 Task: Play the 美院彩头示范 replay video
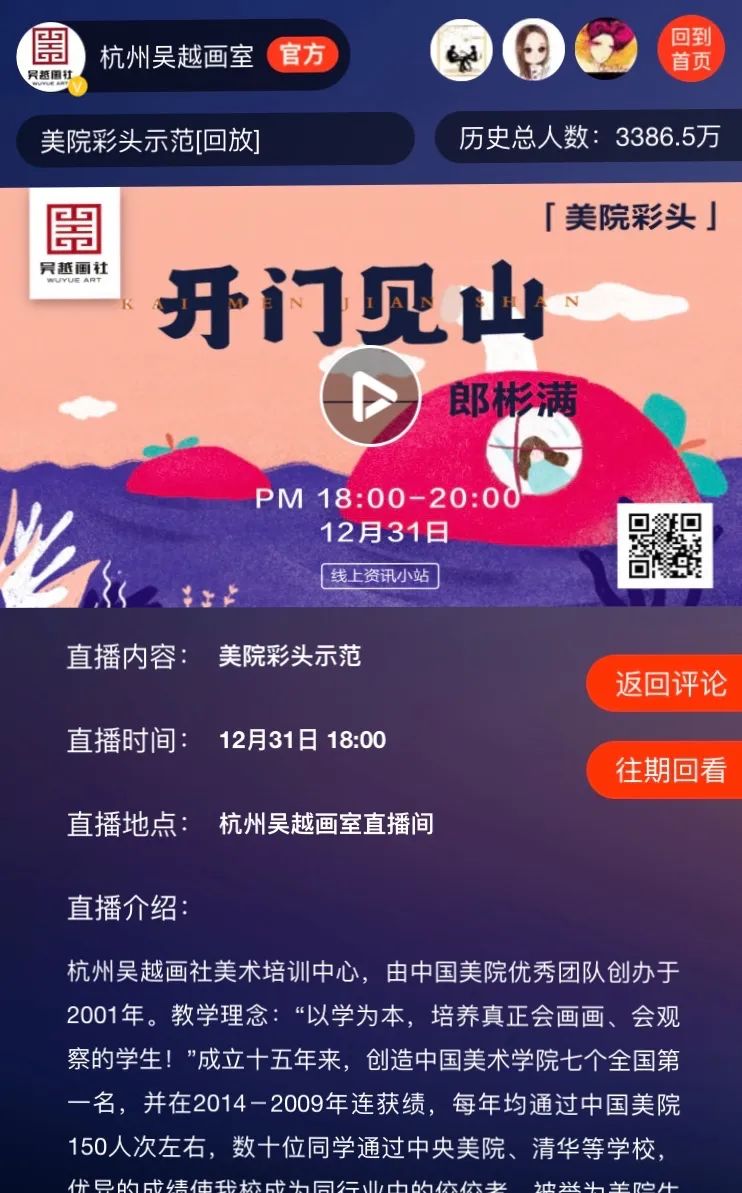[x=370, y=396]
